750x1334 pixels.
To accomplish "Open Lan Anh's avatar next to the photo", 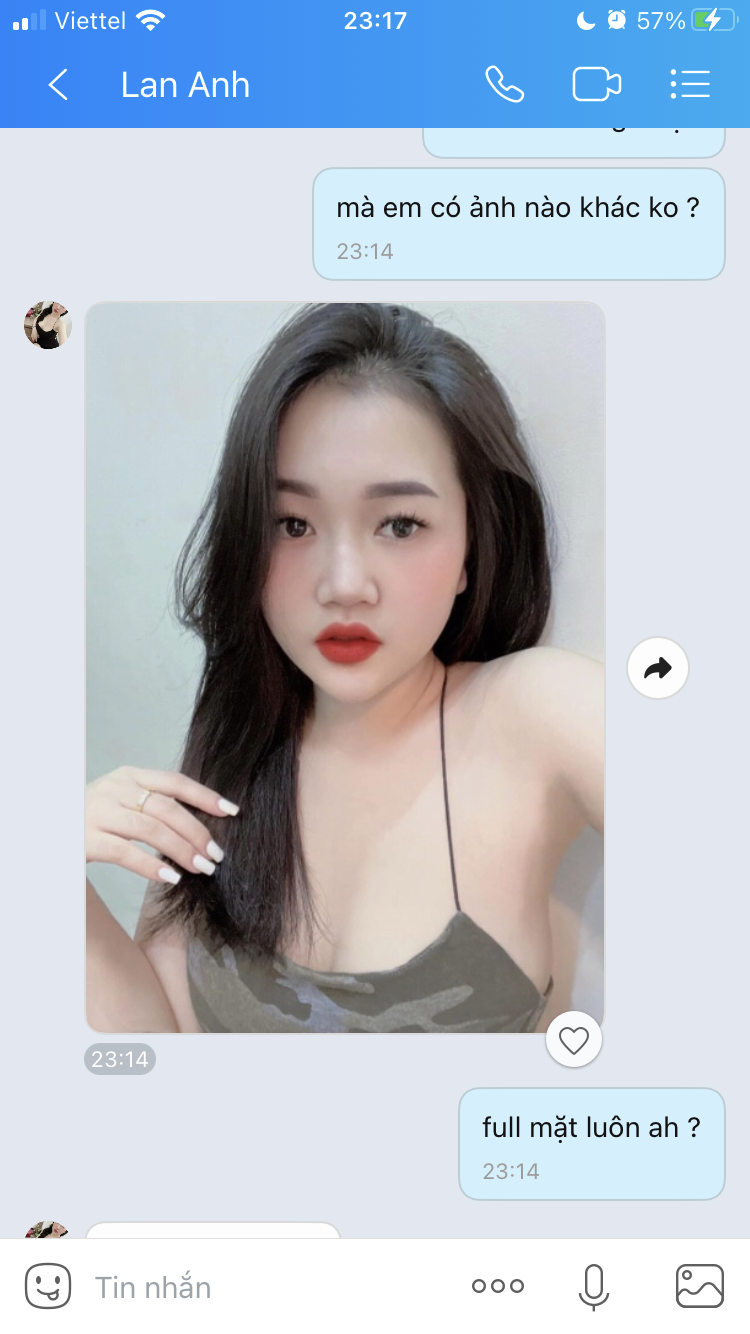I will pyautogui.click(x=48, y=325).
